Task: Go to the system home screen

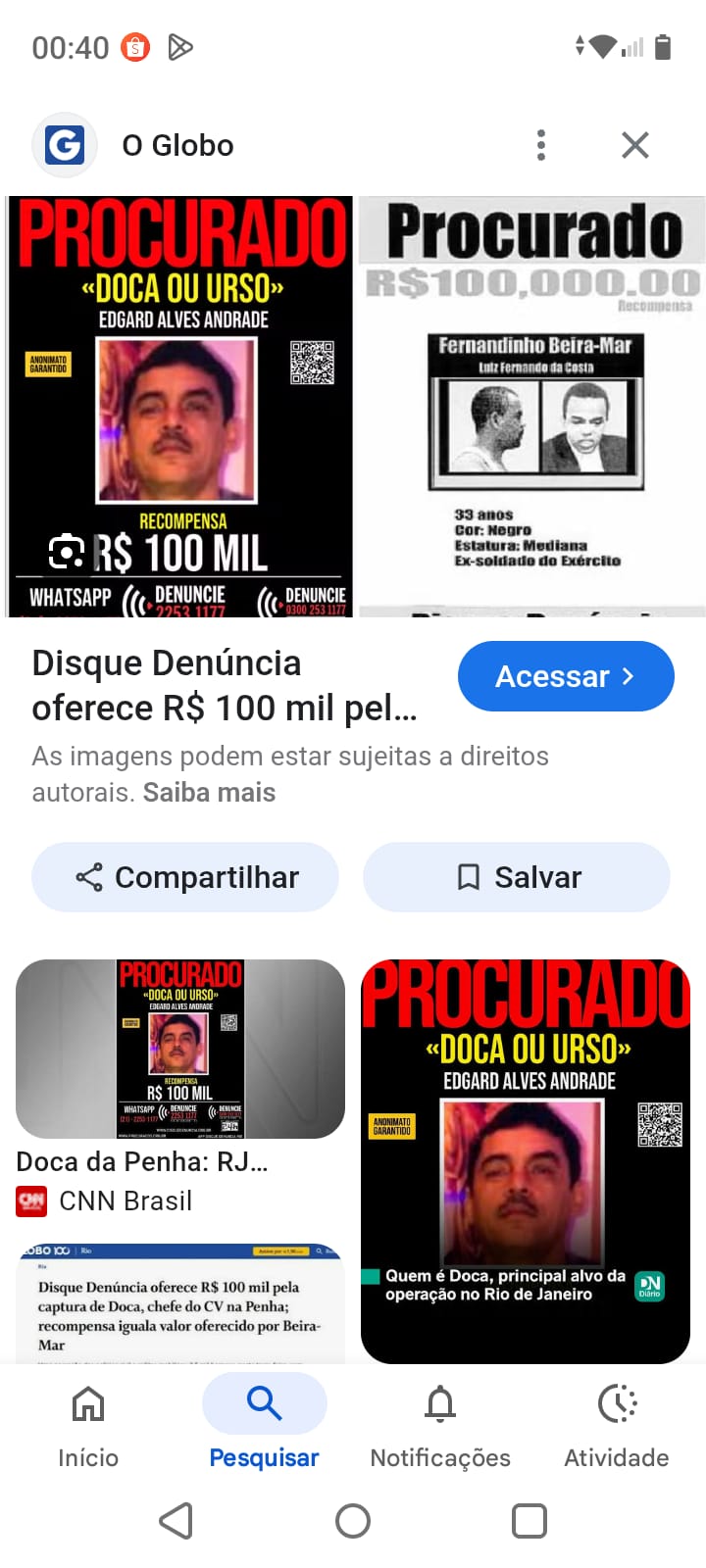Action: pos(353,1521)
